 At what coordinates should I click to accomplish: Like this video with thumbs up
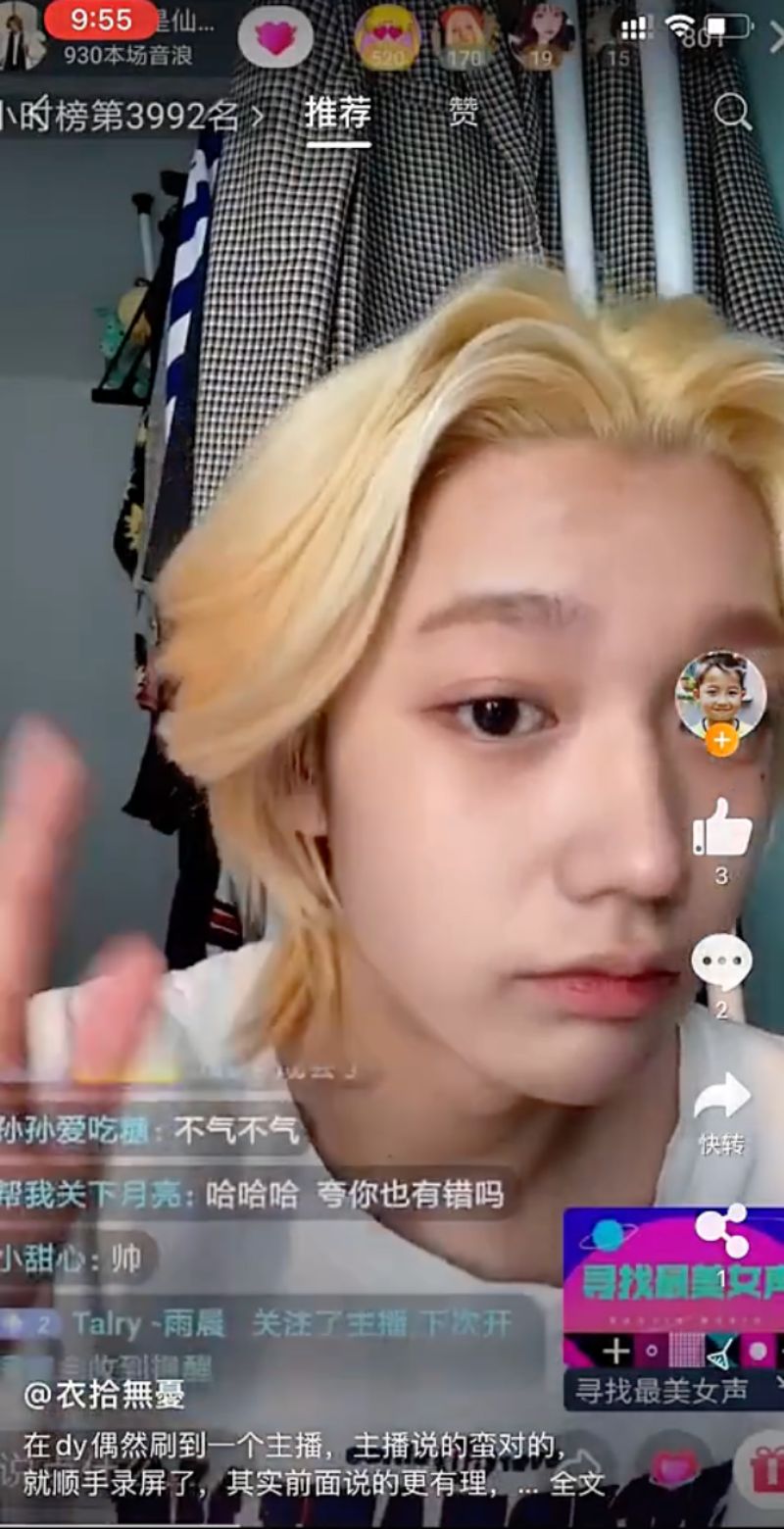click(721, 828)
